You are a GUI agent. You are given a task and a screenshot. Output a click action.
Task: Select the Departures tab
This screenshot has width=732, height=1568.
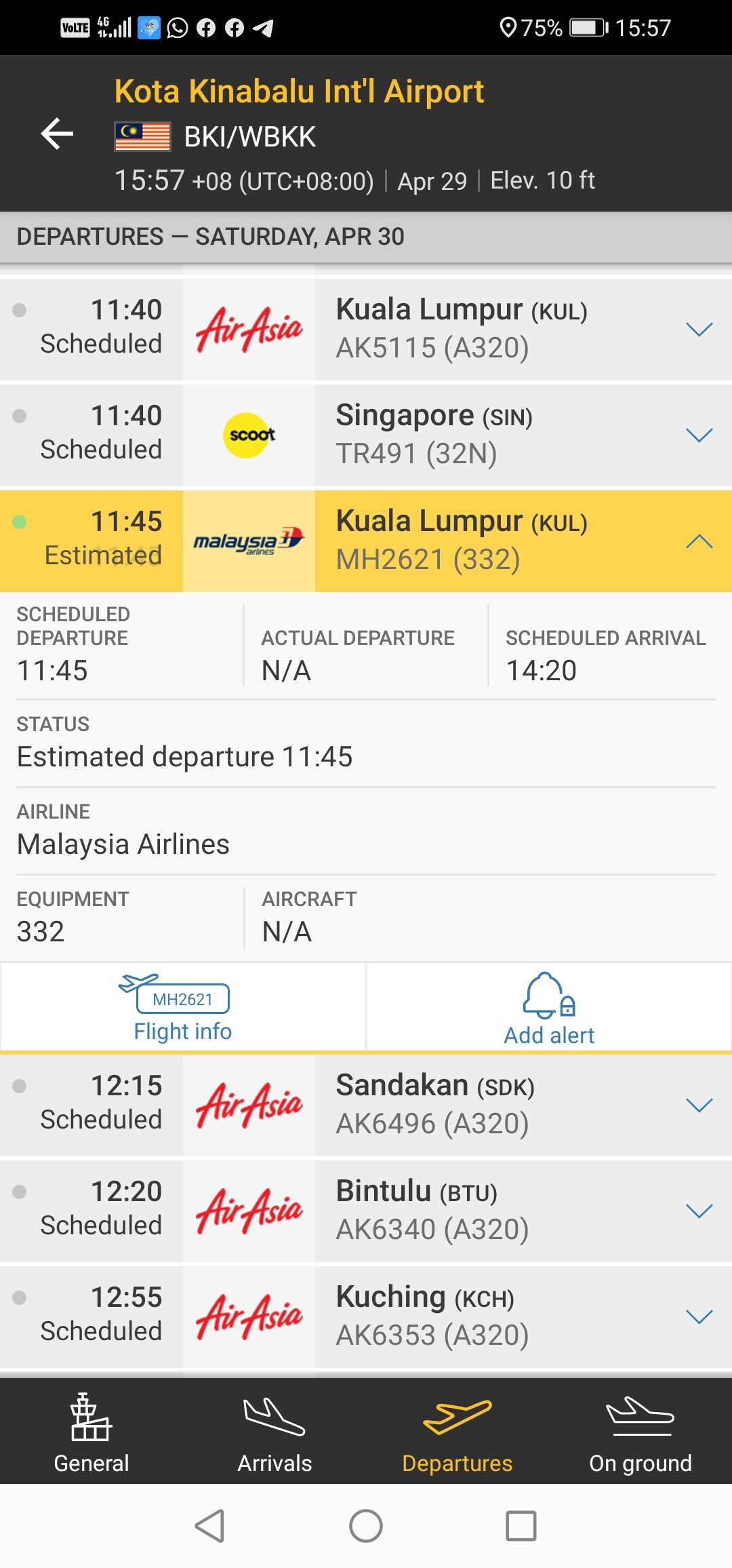tap(457, 1432)
